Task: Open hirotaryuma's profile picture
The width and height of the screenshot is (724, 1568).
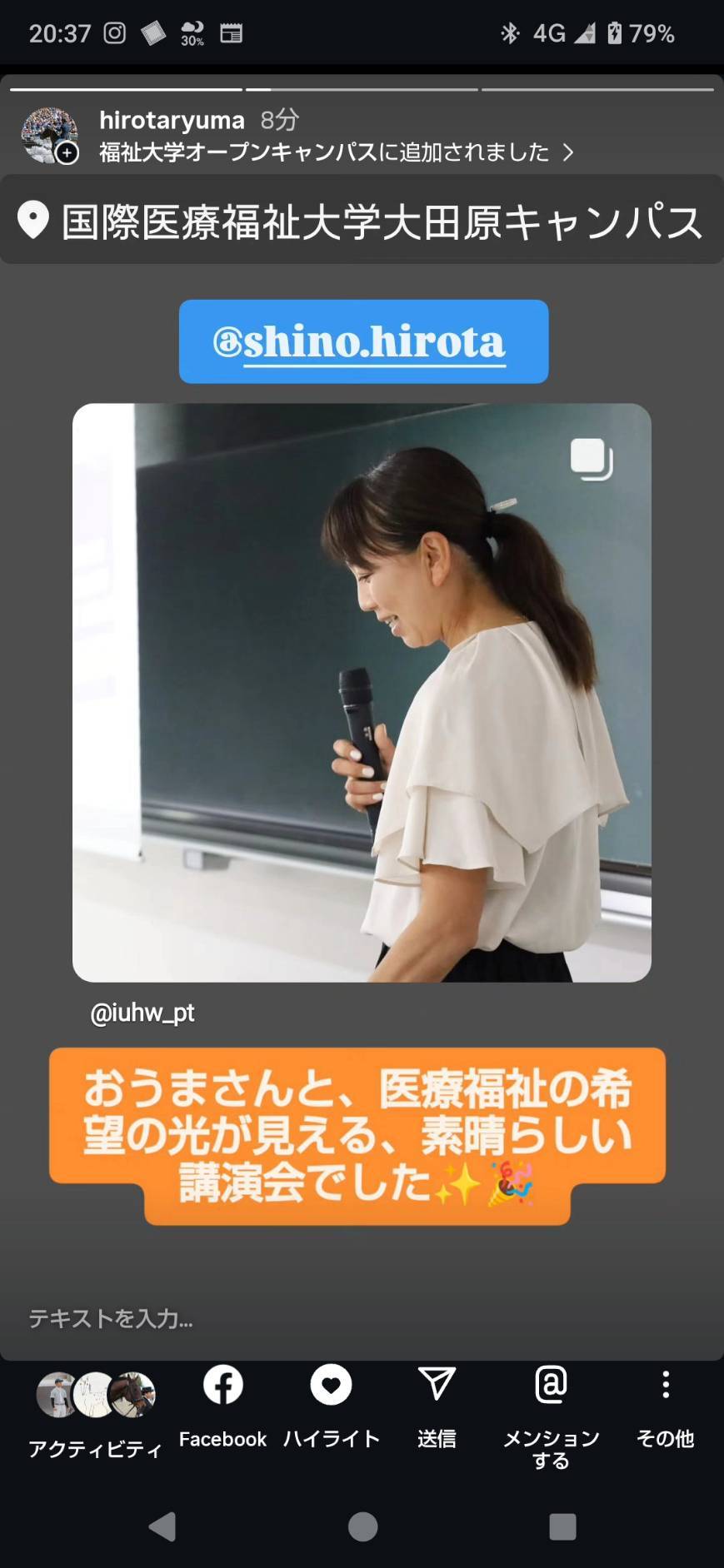Action: click(49, 135)
